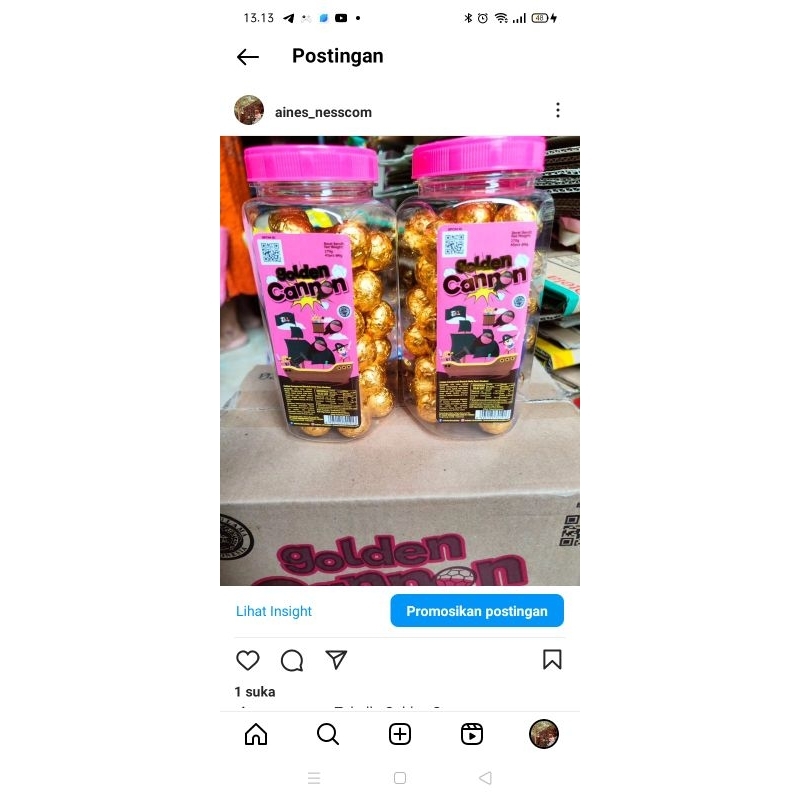Create a new post with plus tab

point(400,735)
